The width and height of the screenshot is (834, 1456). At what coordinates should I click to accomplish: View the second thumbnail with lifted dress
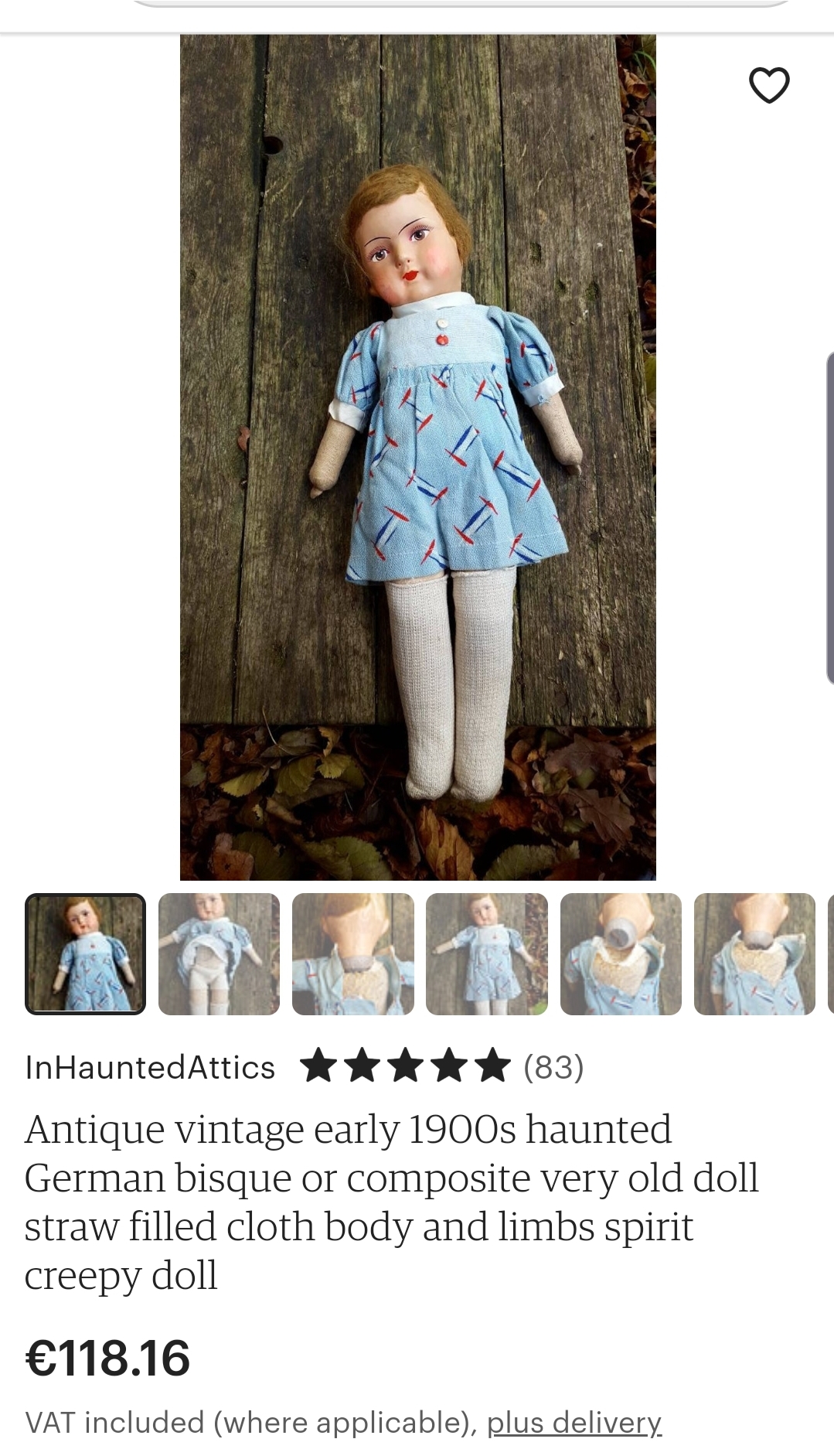coord(219,953)
